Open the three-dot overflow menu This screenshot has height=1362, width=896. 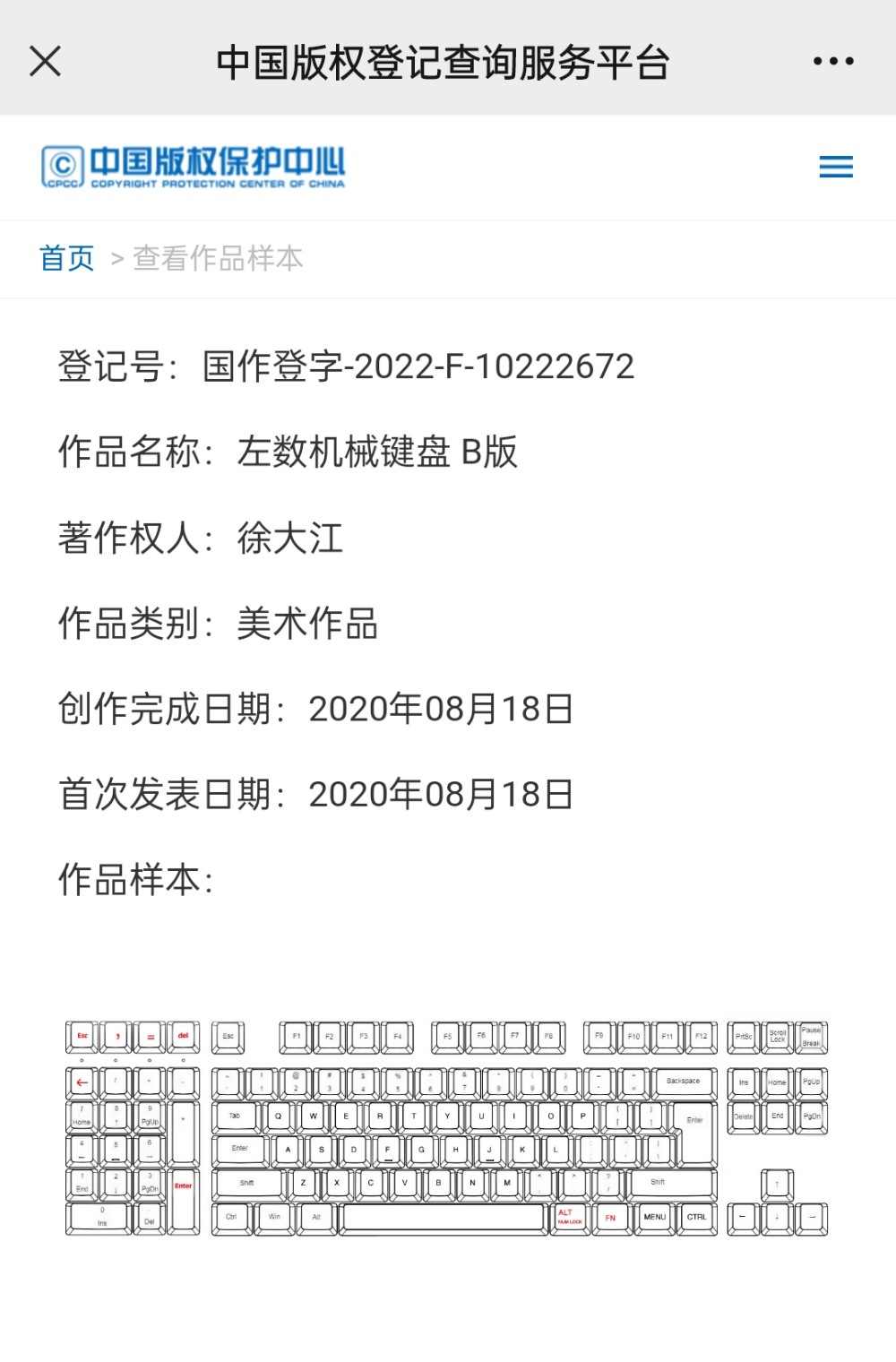tap(832, 62)
